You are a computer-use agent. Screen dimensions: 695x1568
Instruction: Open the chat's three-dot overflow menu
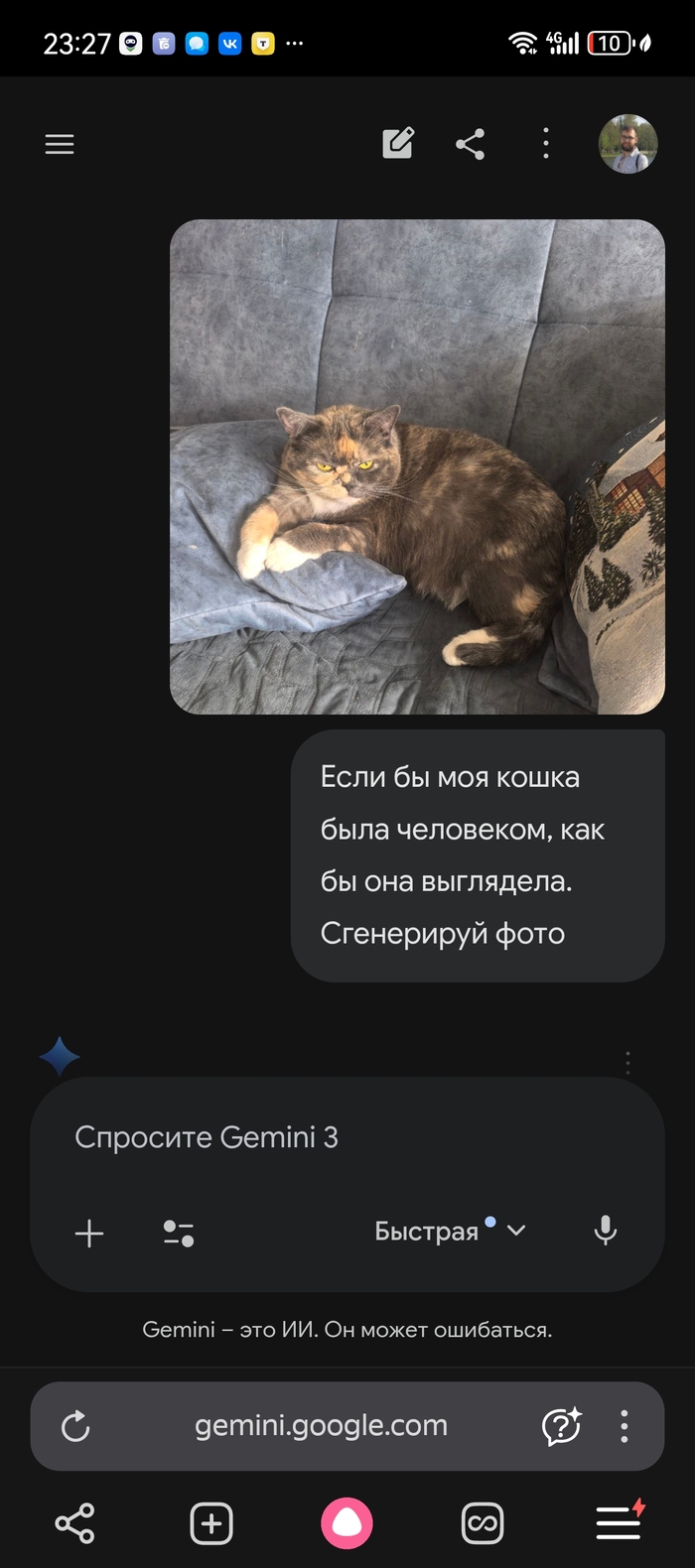[x=545, y=144]
